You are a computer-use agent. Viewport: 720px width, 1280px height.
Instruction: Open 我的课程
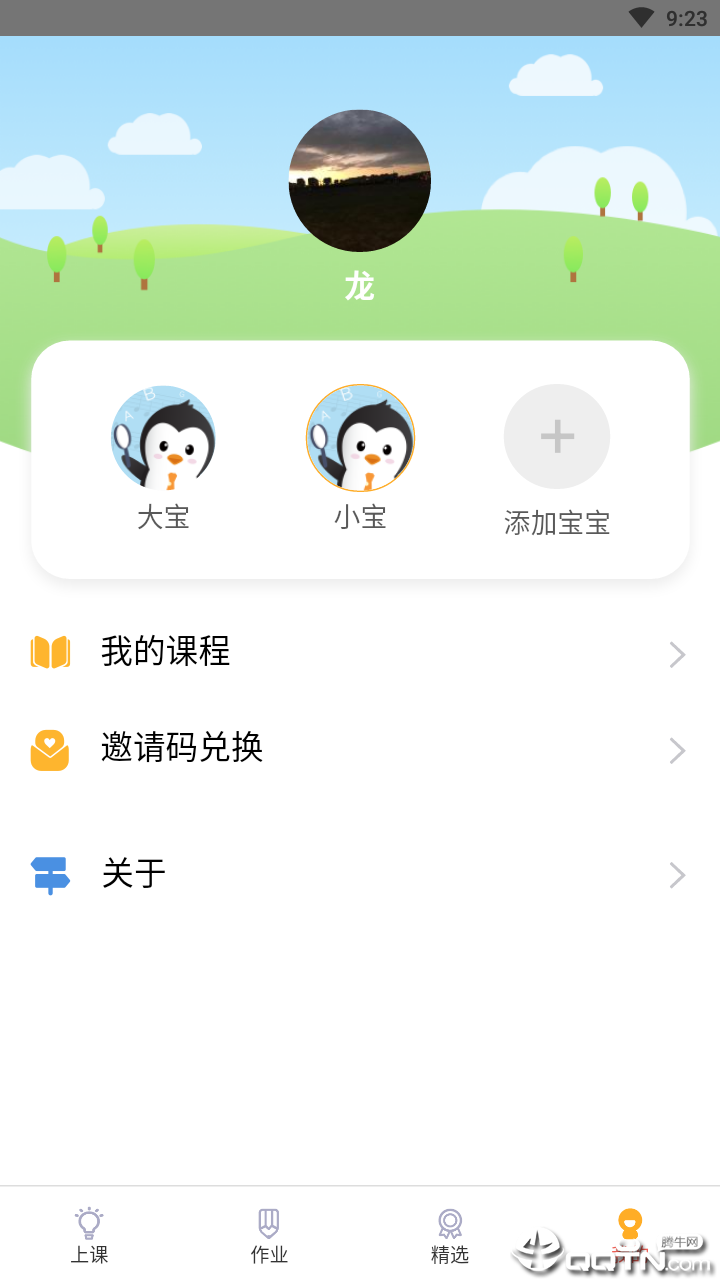(360, 653)
